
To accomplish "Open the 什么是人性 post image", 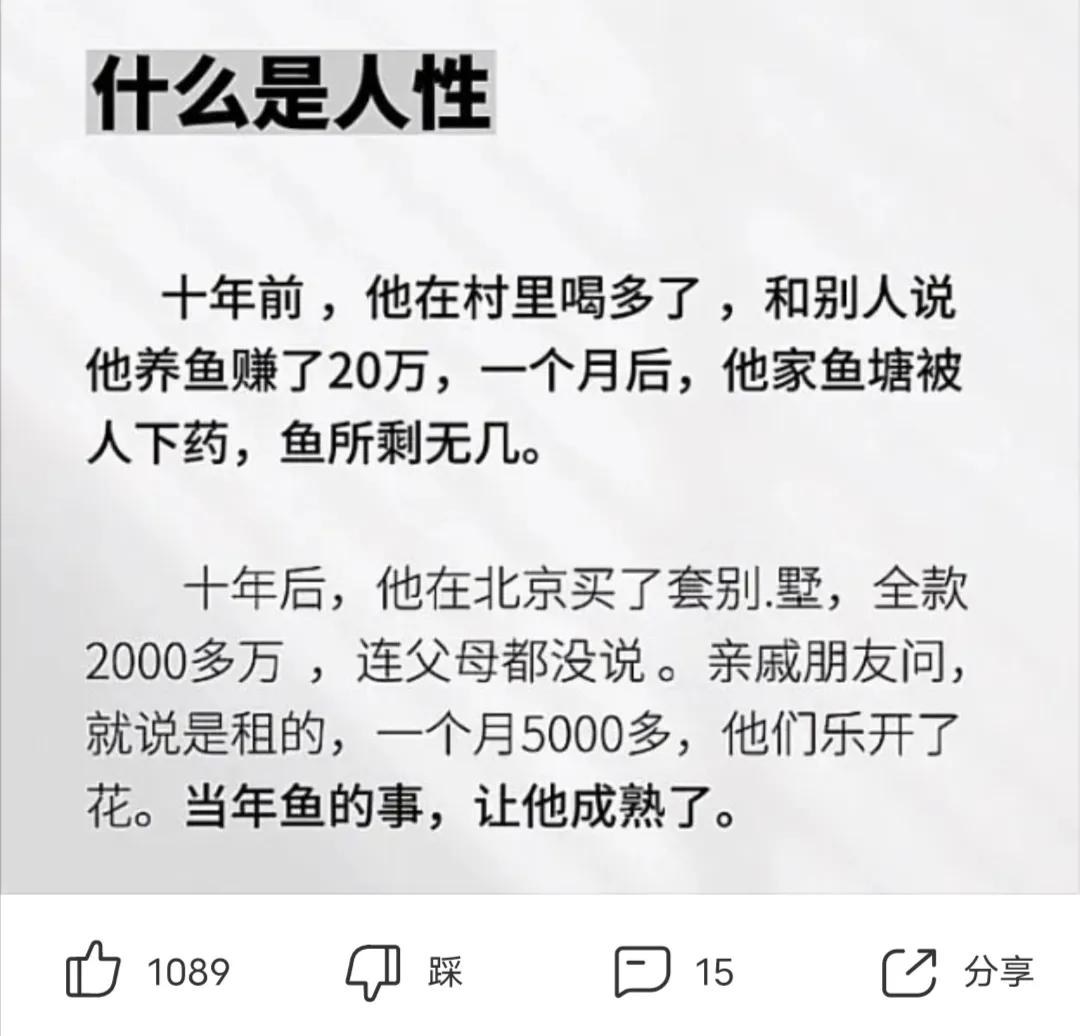I will 540,450.
